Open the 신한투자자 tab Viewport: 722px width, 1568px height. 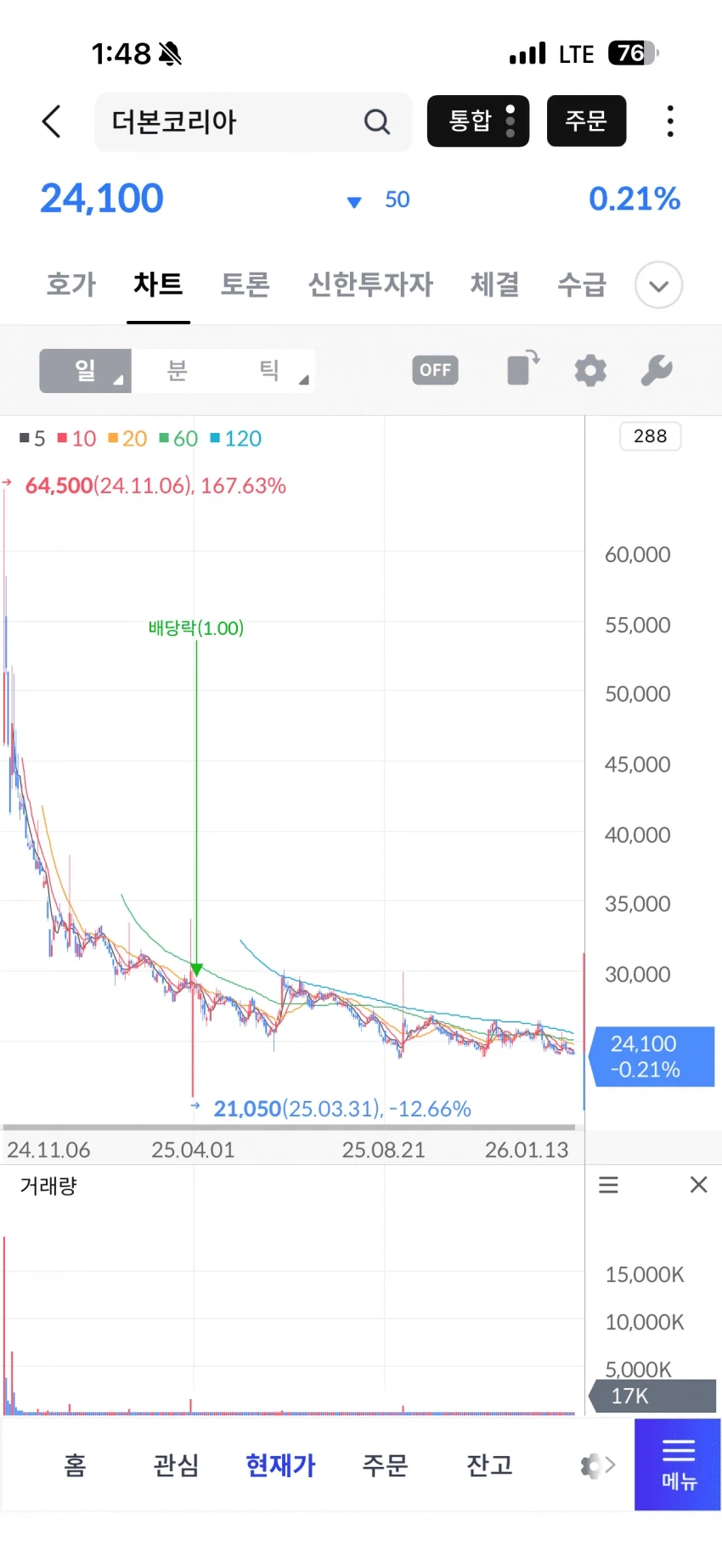(x=370, y=284)
